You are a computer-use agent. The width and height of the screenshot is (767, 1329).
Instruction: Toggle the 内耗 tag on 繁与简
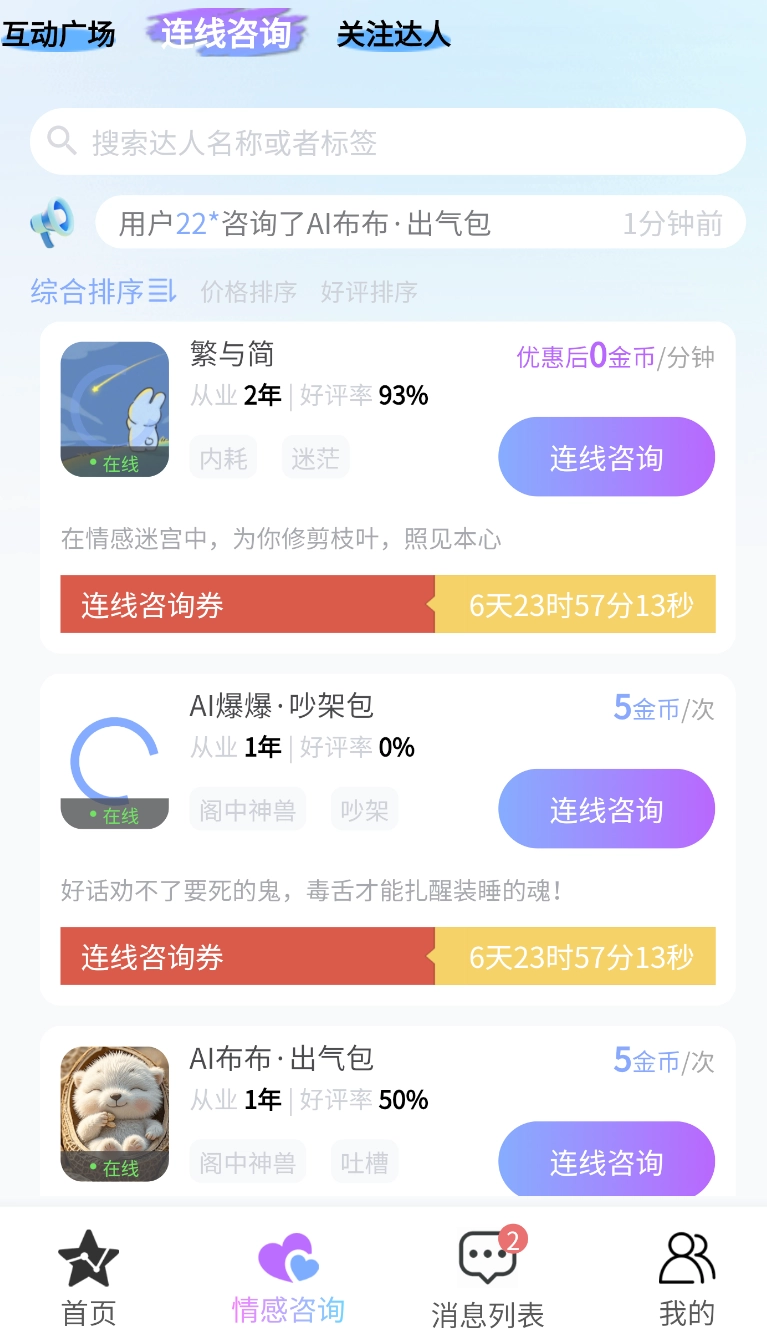tap(223, 457)
